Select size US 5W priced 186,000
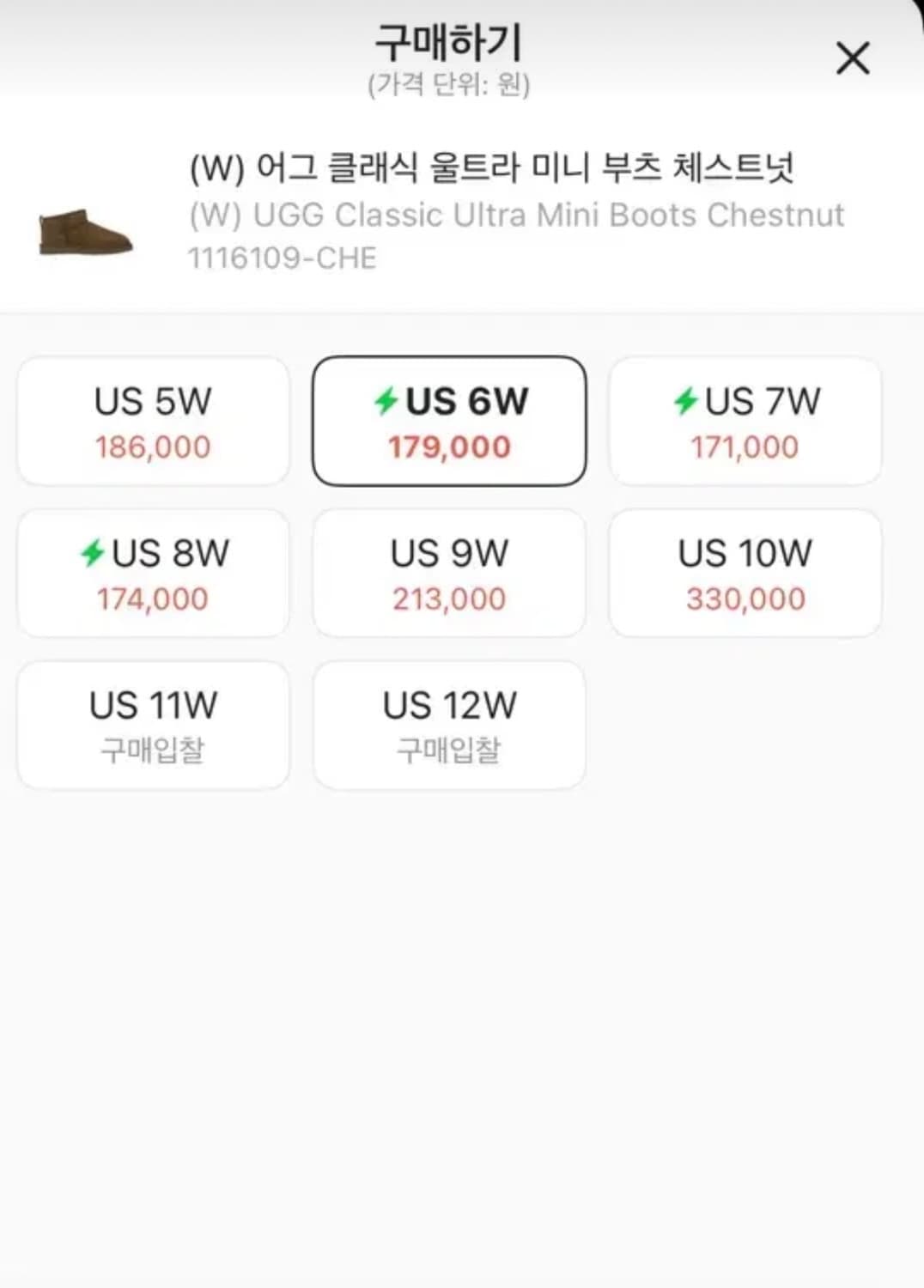 (x=153, y=420)
